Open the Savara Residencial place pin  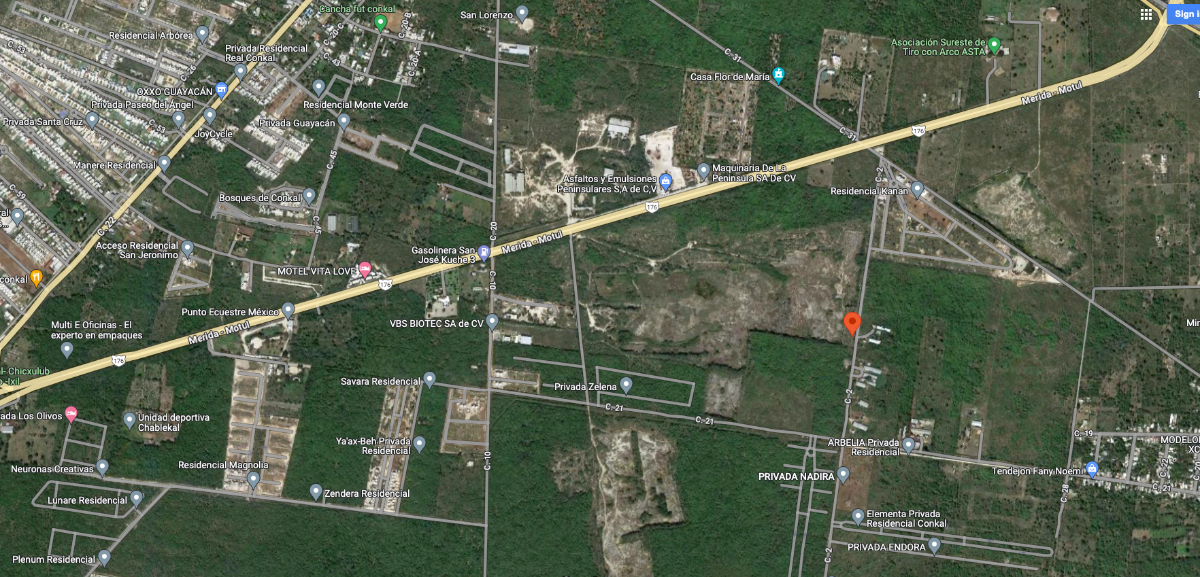429,380
